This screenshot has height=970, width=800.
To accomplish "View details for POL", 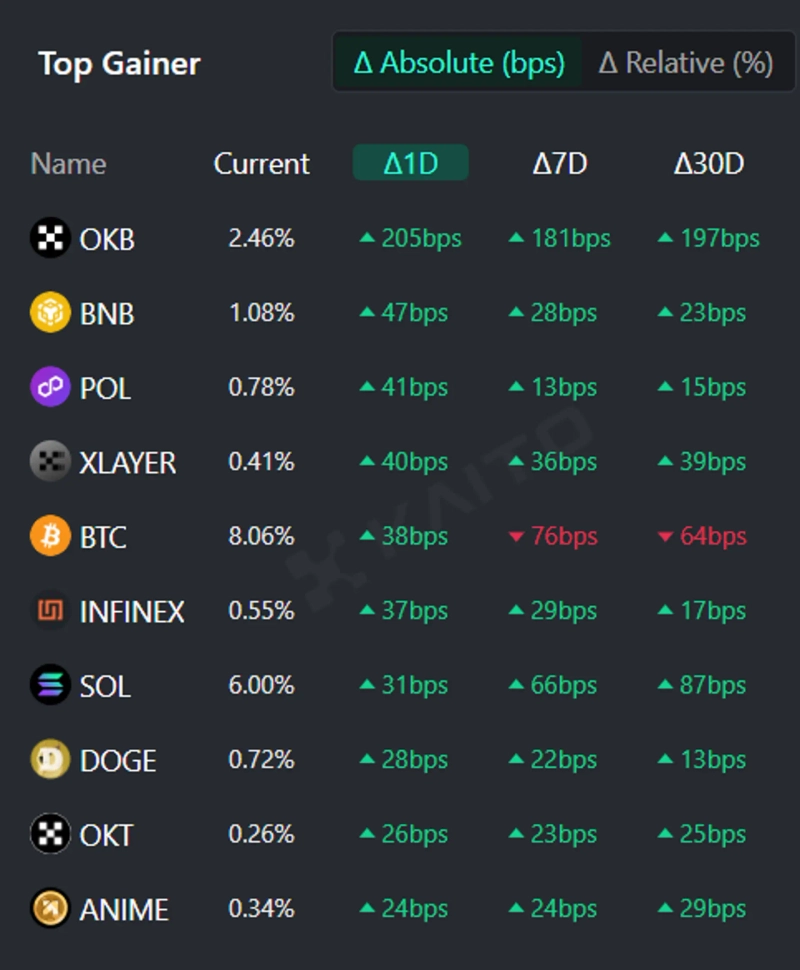I will (x=105, y=388).
